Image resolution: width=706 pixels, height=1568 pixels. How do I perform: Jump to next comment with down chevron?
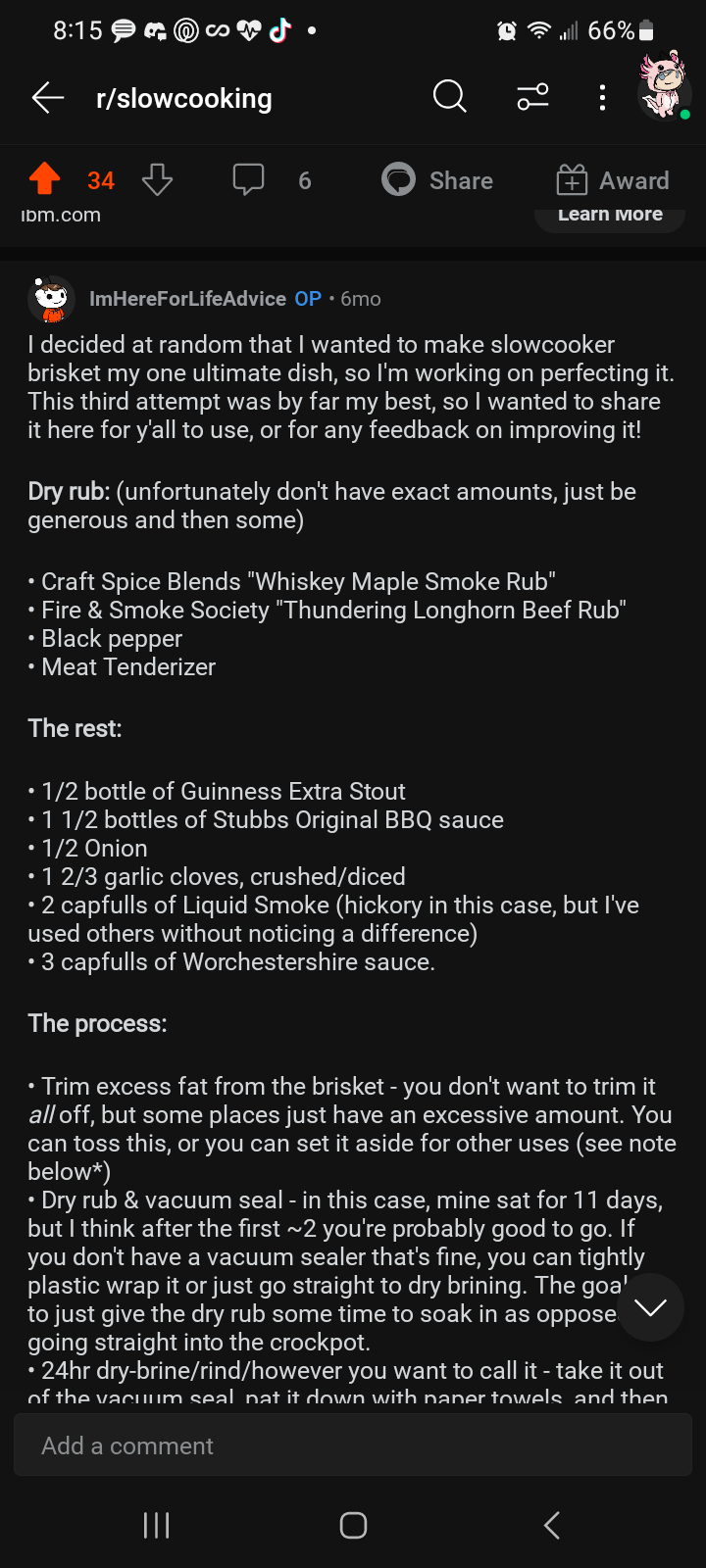[649, 1307]
